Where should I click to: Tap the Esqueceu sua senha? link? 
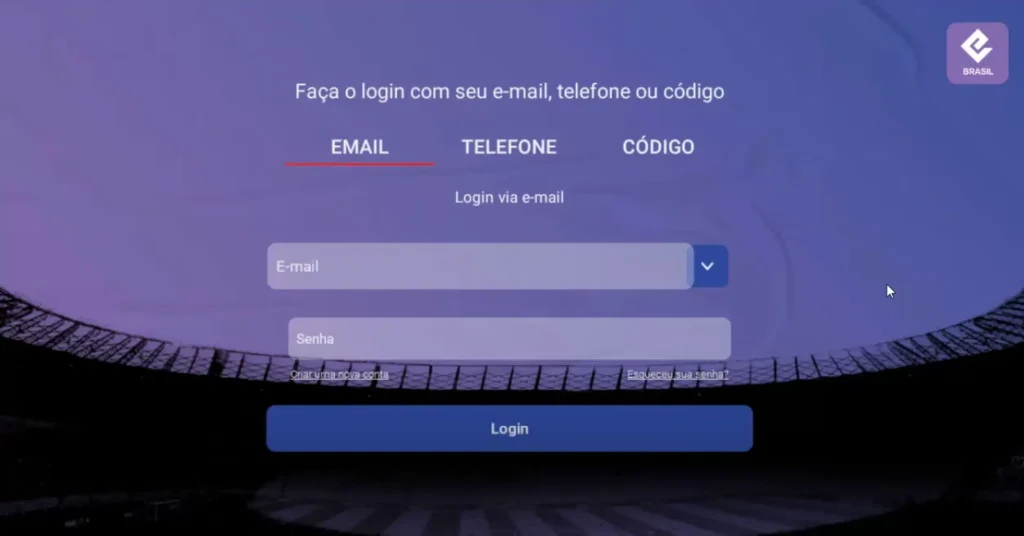pyautogui.click(x=678, y=375)
